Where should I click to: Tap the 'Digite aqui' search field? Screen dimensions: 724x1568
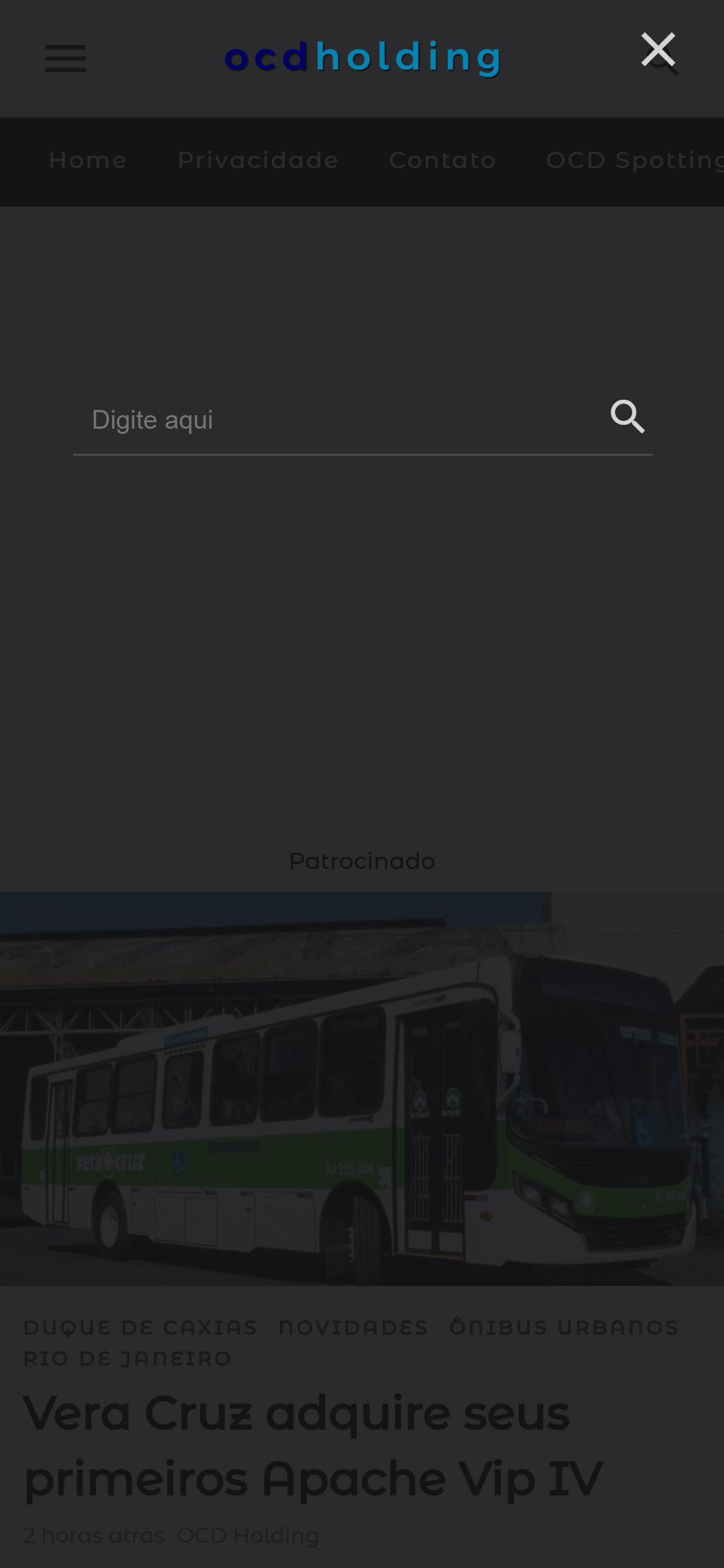[x=340, y=420]
